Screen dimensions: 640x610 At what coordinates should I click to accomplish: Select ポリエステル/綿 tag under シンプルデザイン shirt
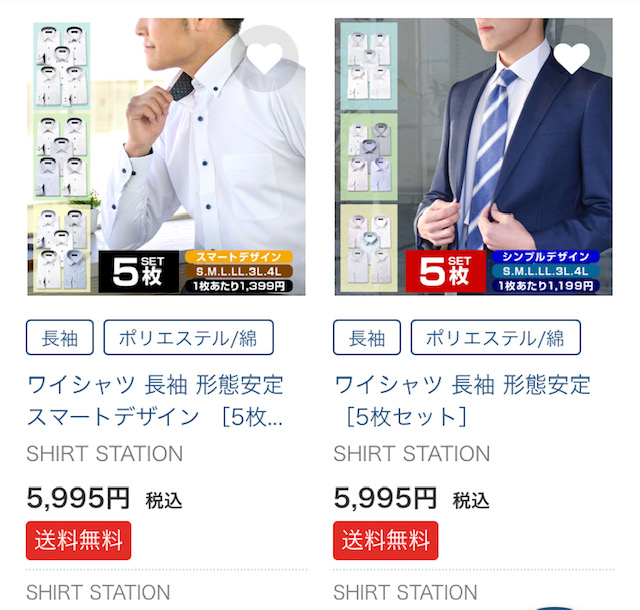point(495,338)
